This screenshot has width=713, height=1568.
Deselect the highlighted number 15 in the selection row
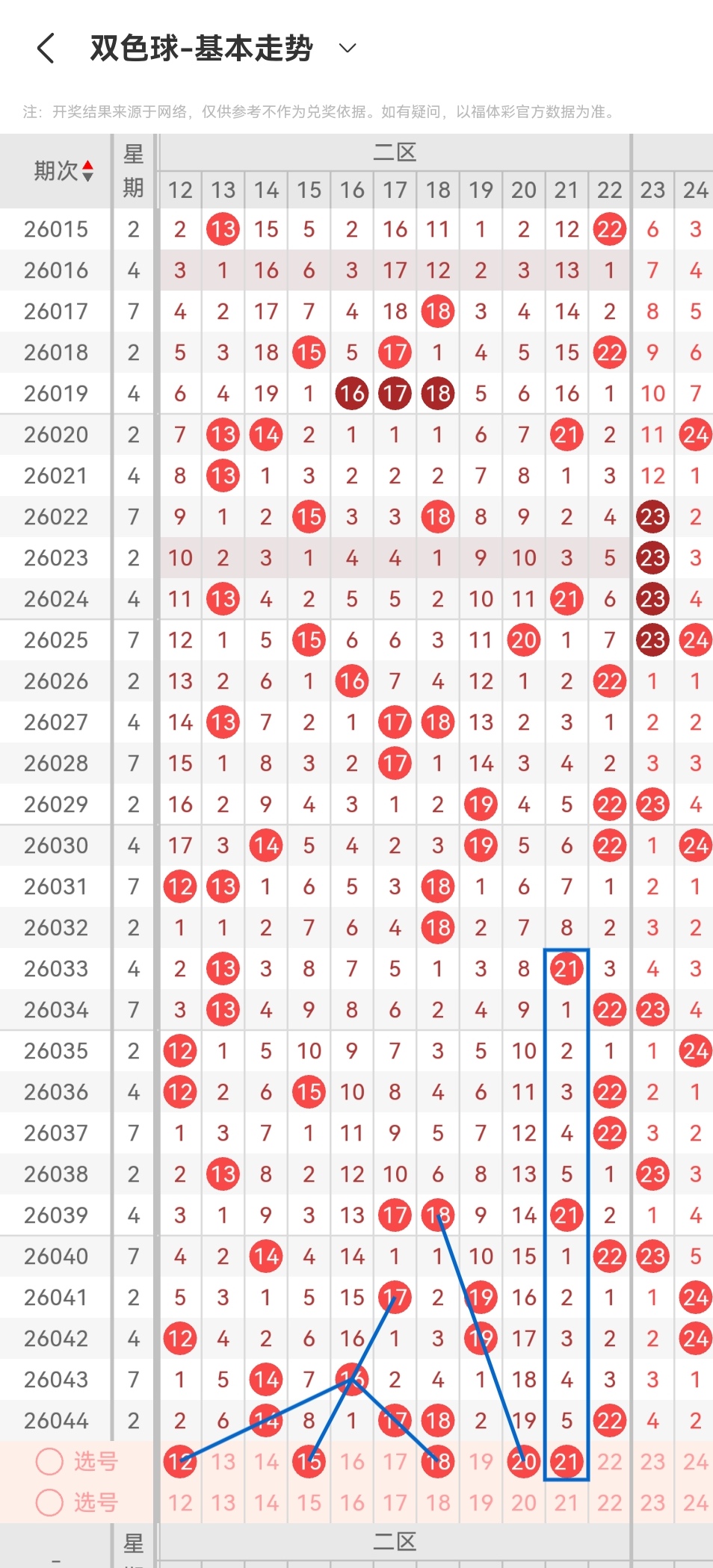309,1461
